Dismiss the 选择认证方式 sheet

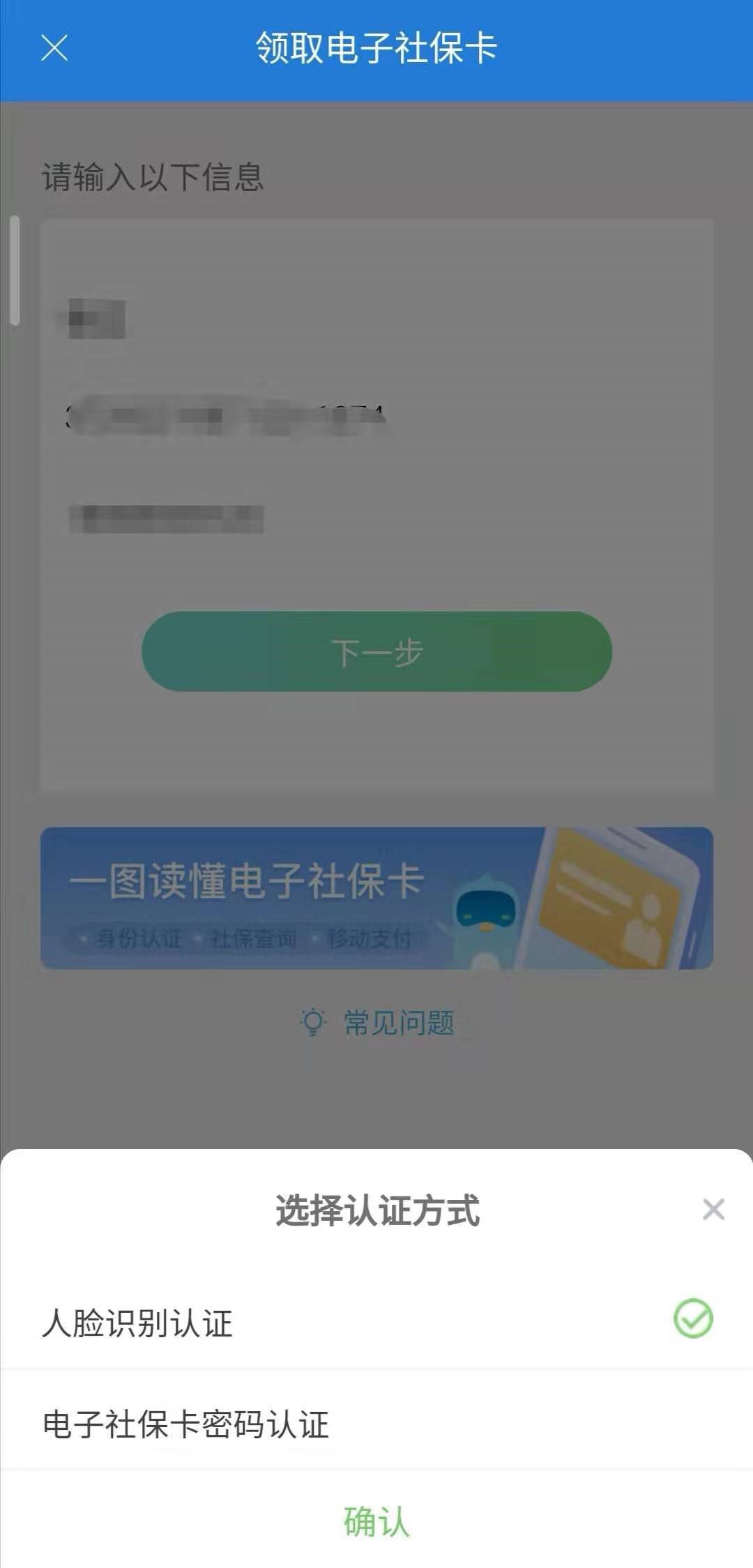tap(713, 1209)
